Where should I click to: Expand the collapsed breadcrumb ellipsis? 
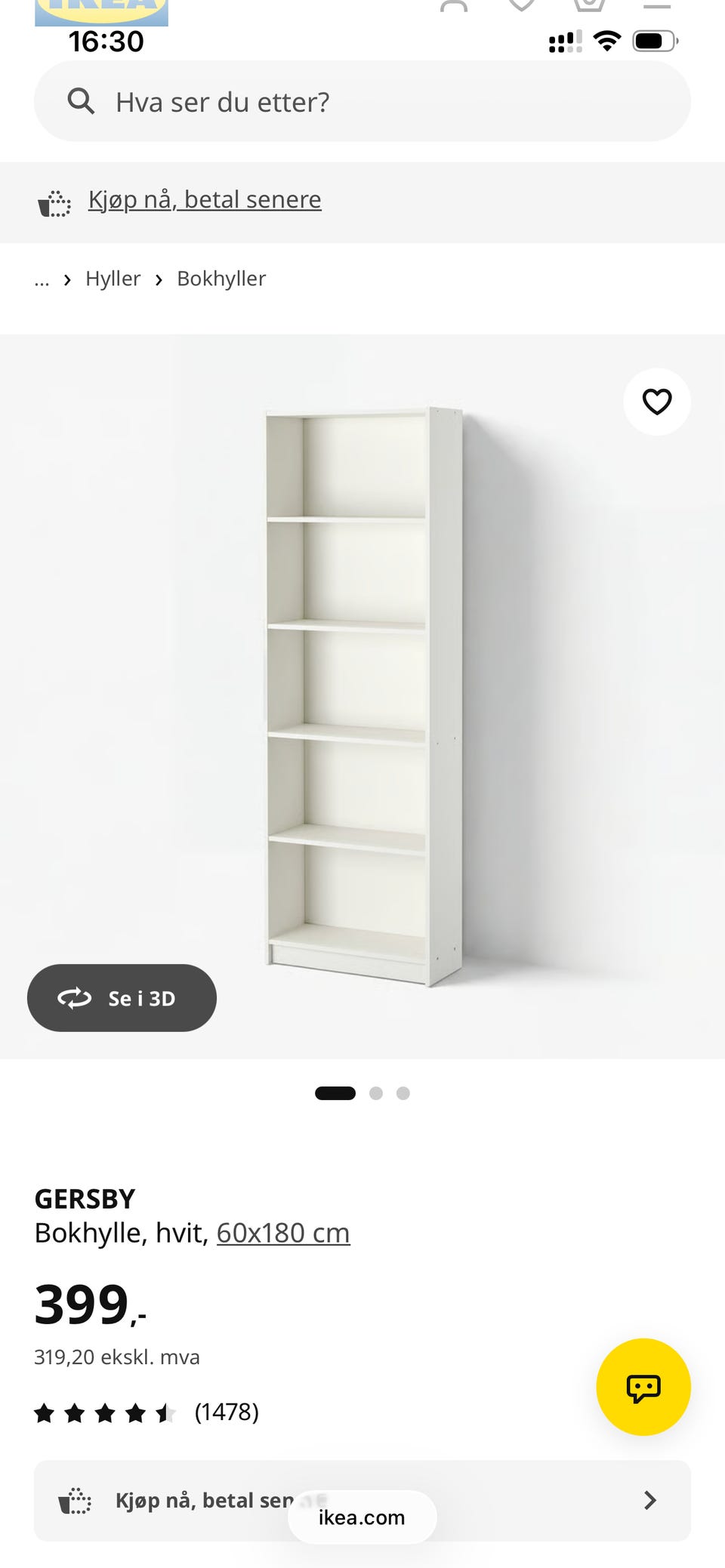click(42, 281)
